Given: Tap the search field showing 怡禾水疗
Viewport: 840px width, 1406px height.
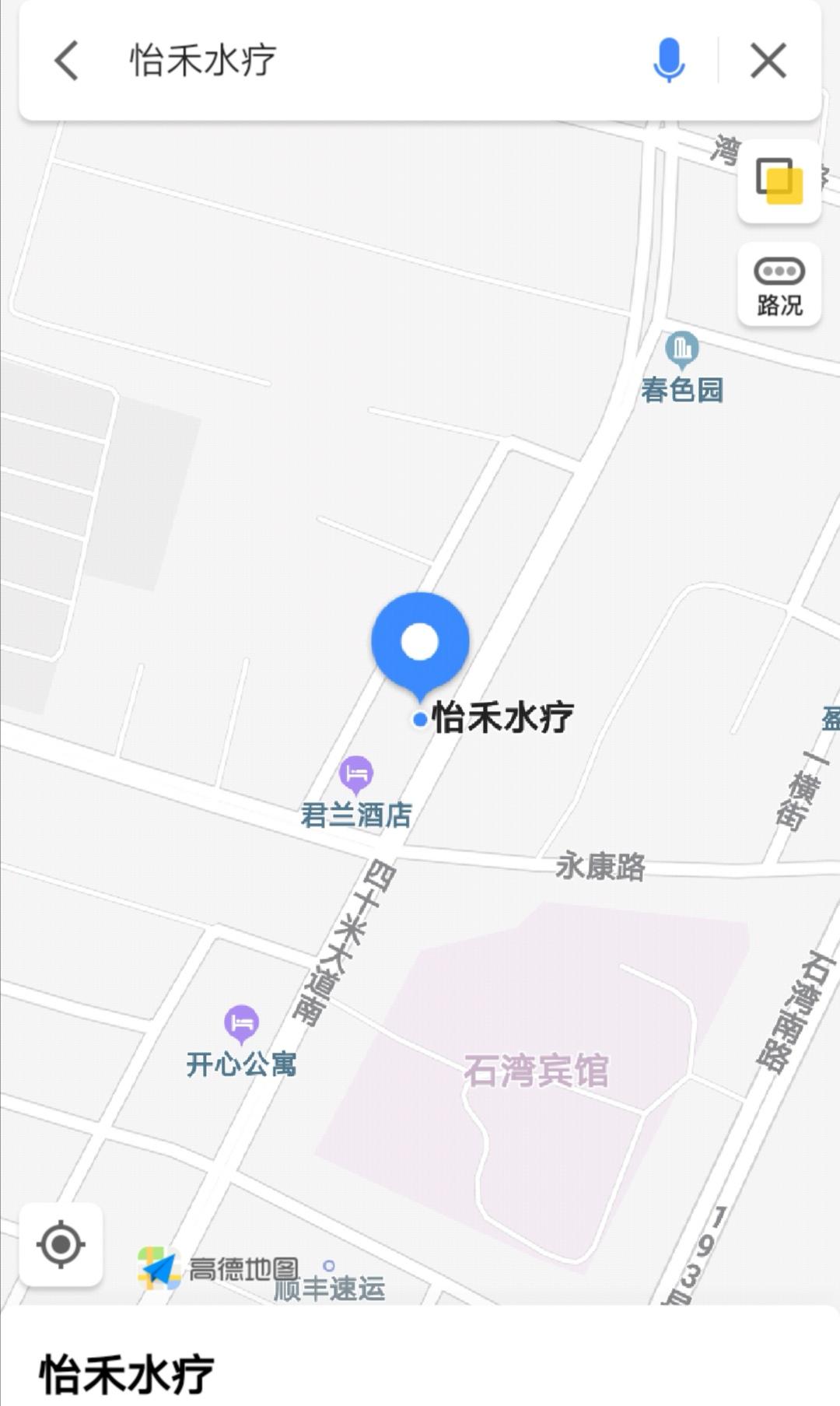Looking at the screenshot, I should 311,61.
